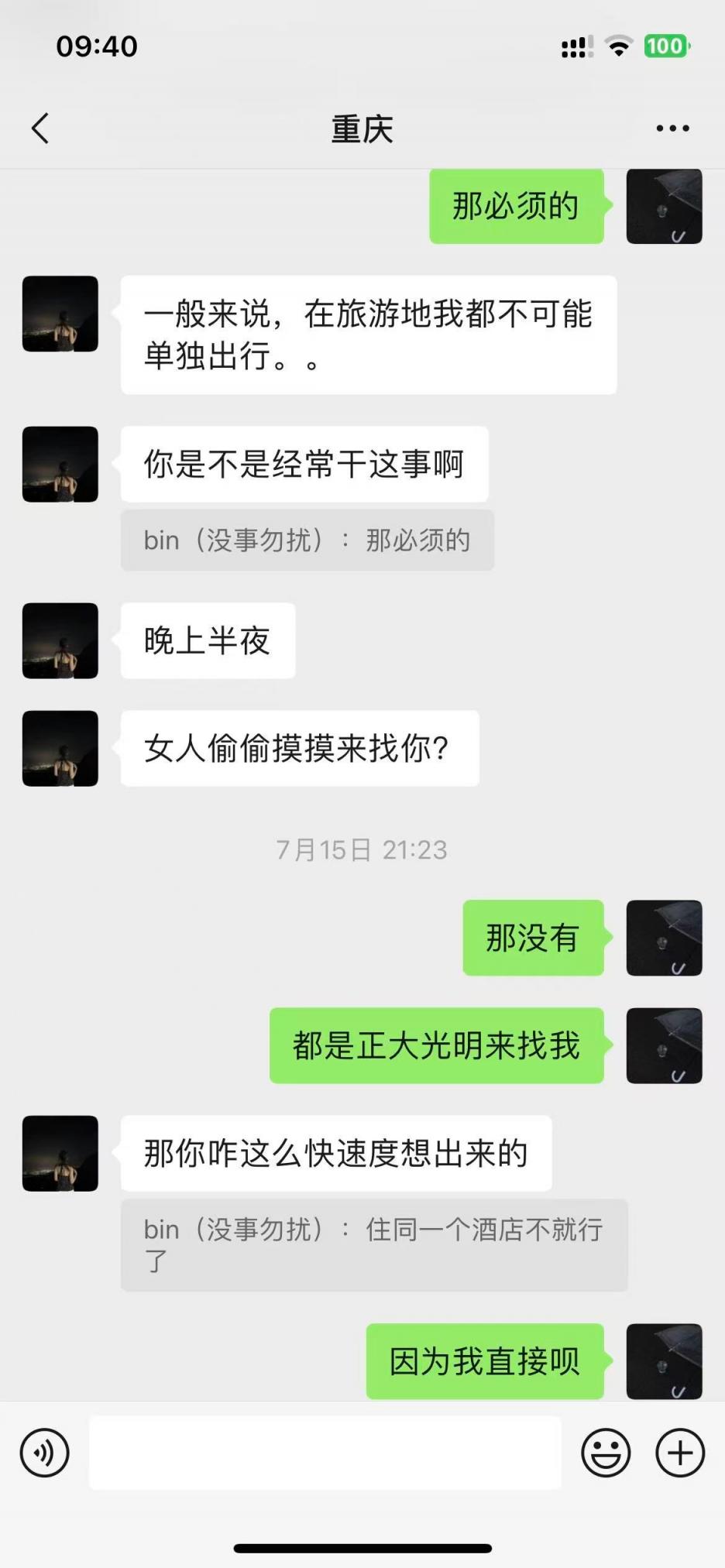Go back to the chat list
The image size is (725, 1568).
point(40,129)
